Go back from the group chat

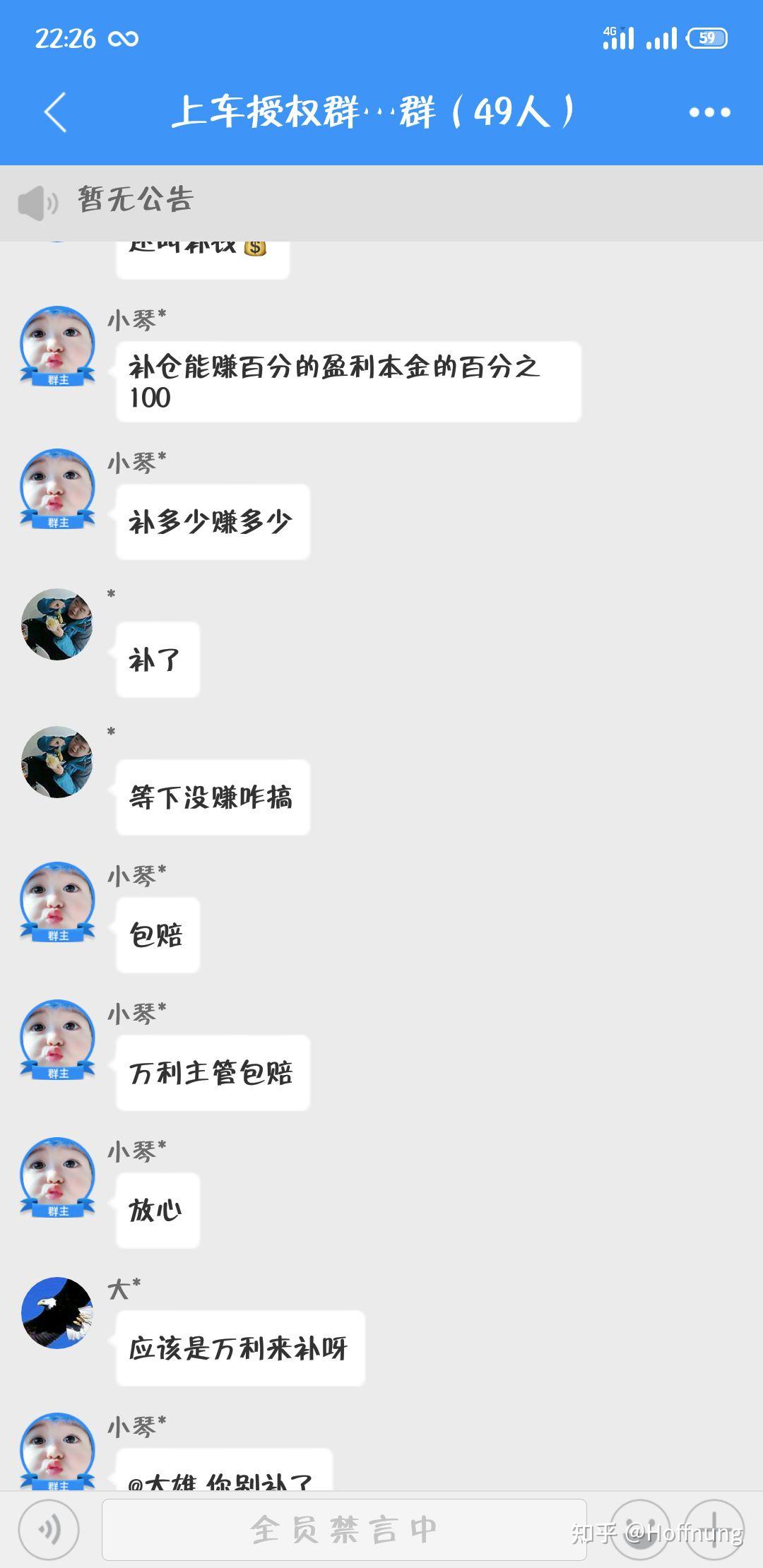click(x=55, y=112)
